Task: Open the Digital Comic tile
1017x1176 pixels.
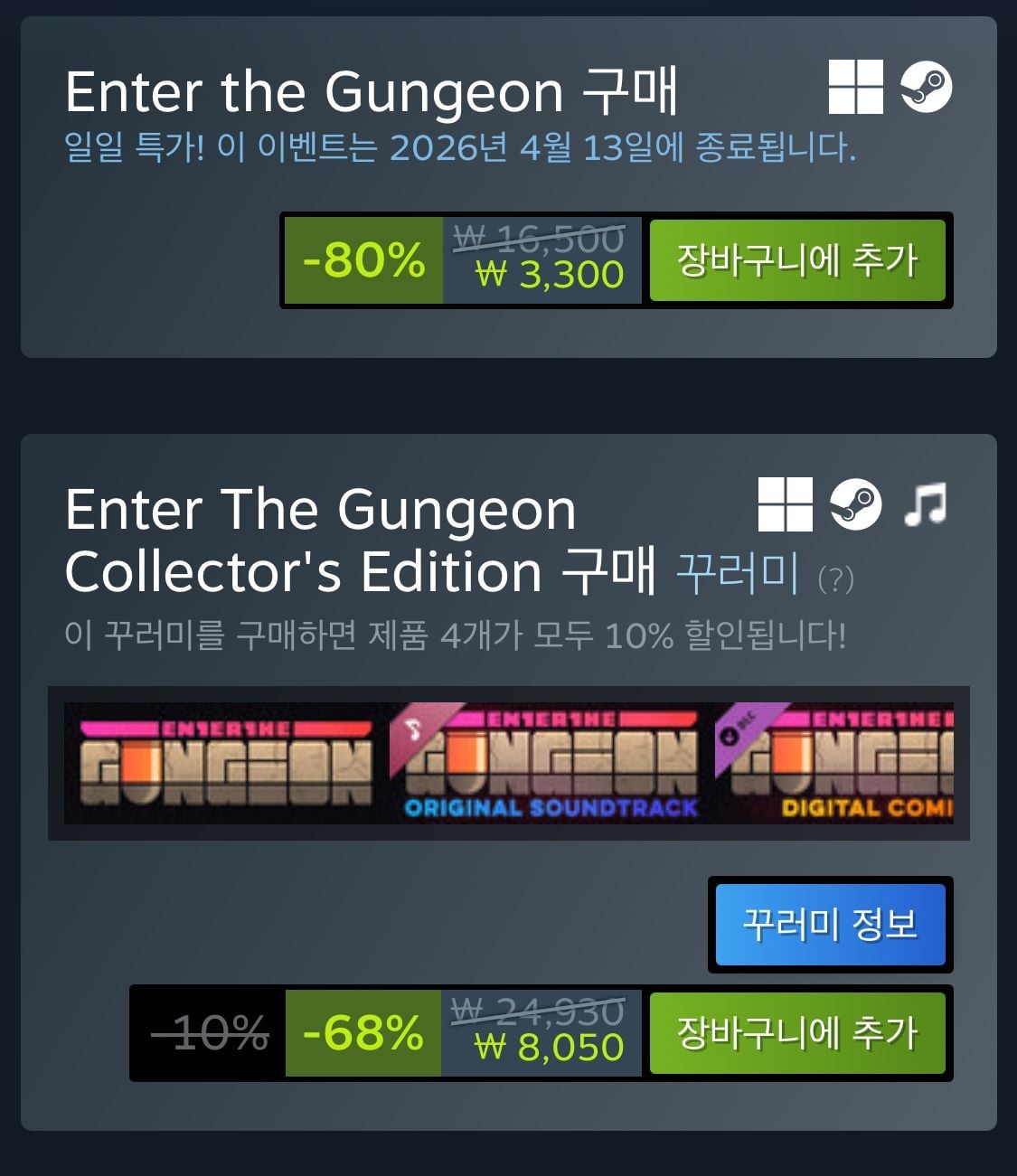Action: [x=833, y=763]
